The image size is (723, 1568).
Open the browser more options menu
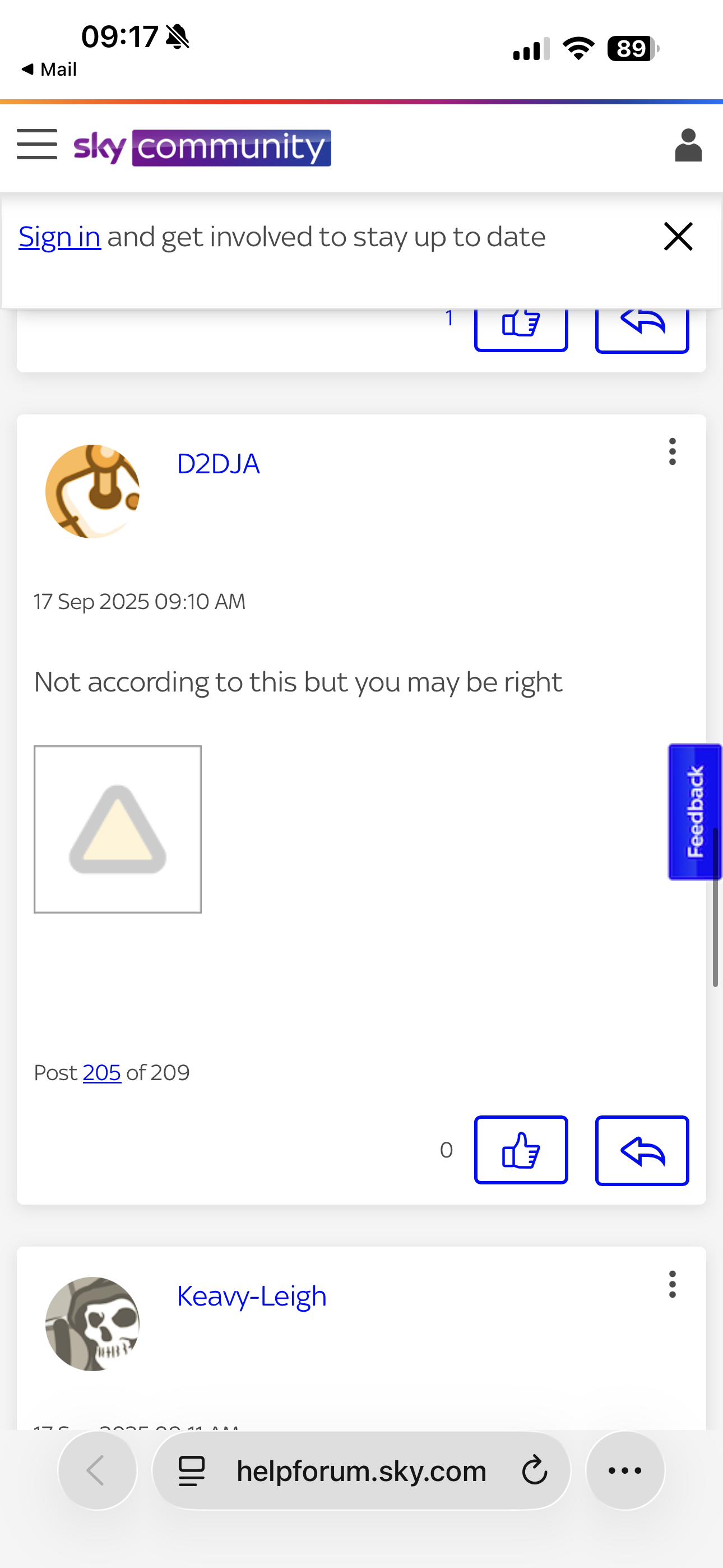tap(625, 1470)
